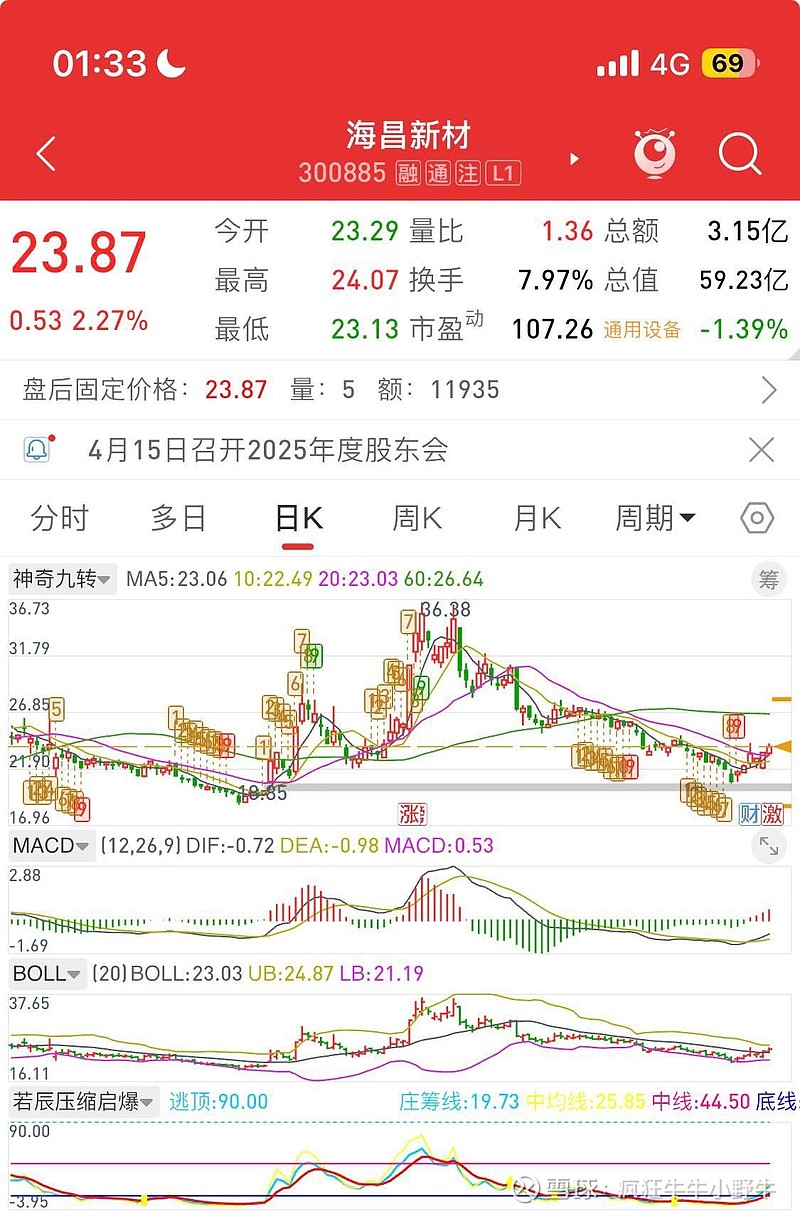Switch to the 月K tab
The width and height of the screenshot is (800, 1214).
pyautogui.click(x=537, y=518)
